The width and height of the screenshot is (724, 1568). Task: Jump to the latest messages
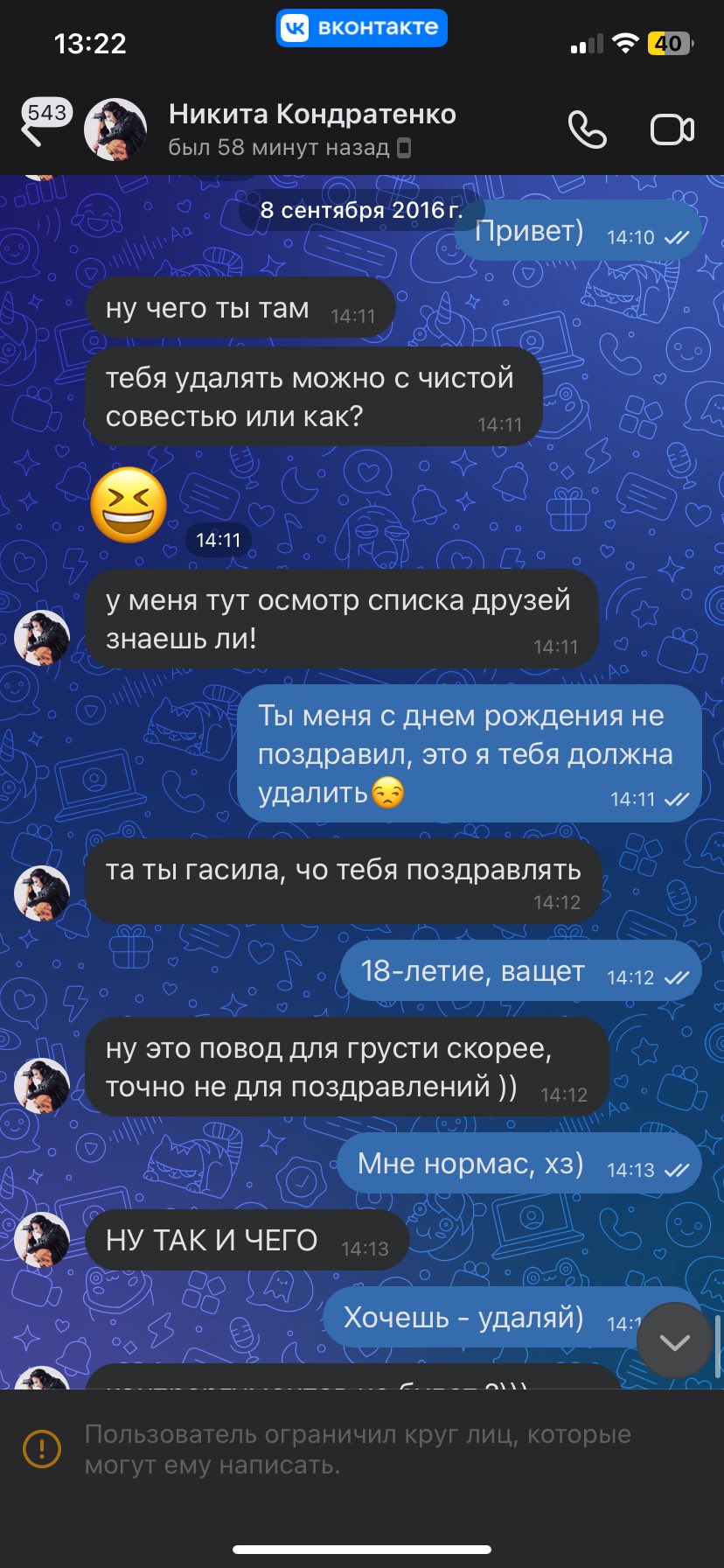(x=674, y=1340)
